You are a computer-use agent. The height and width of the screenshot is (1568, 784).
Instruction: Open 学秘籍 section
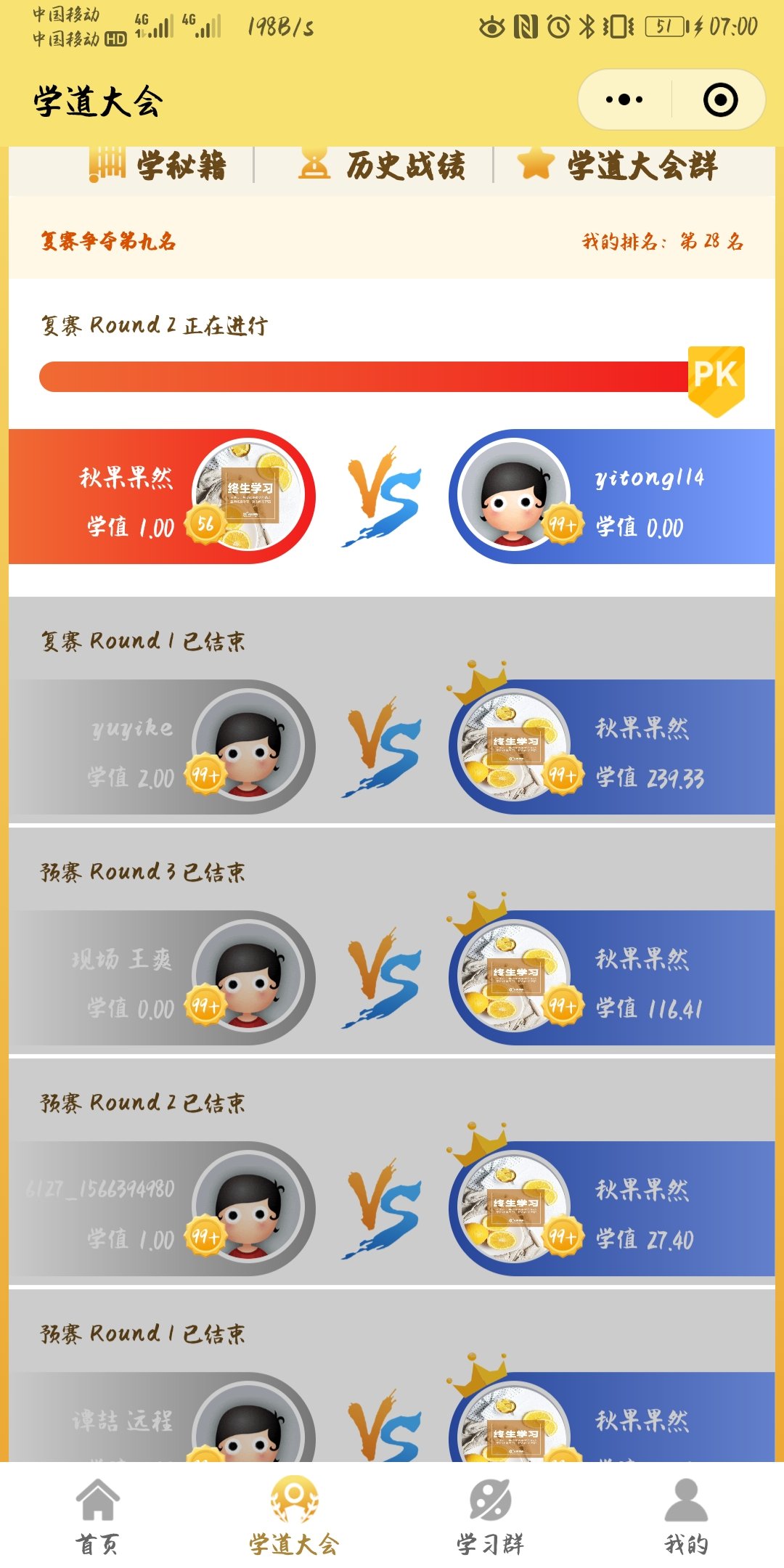point(158,166)
